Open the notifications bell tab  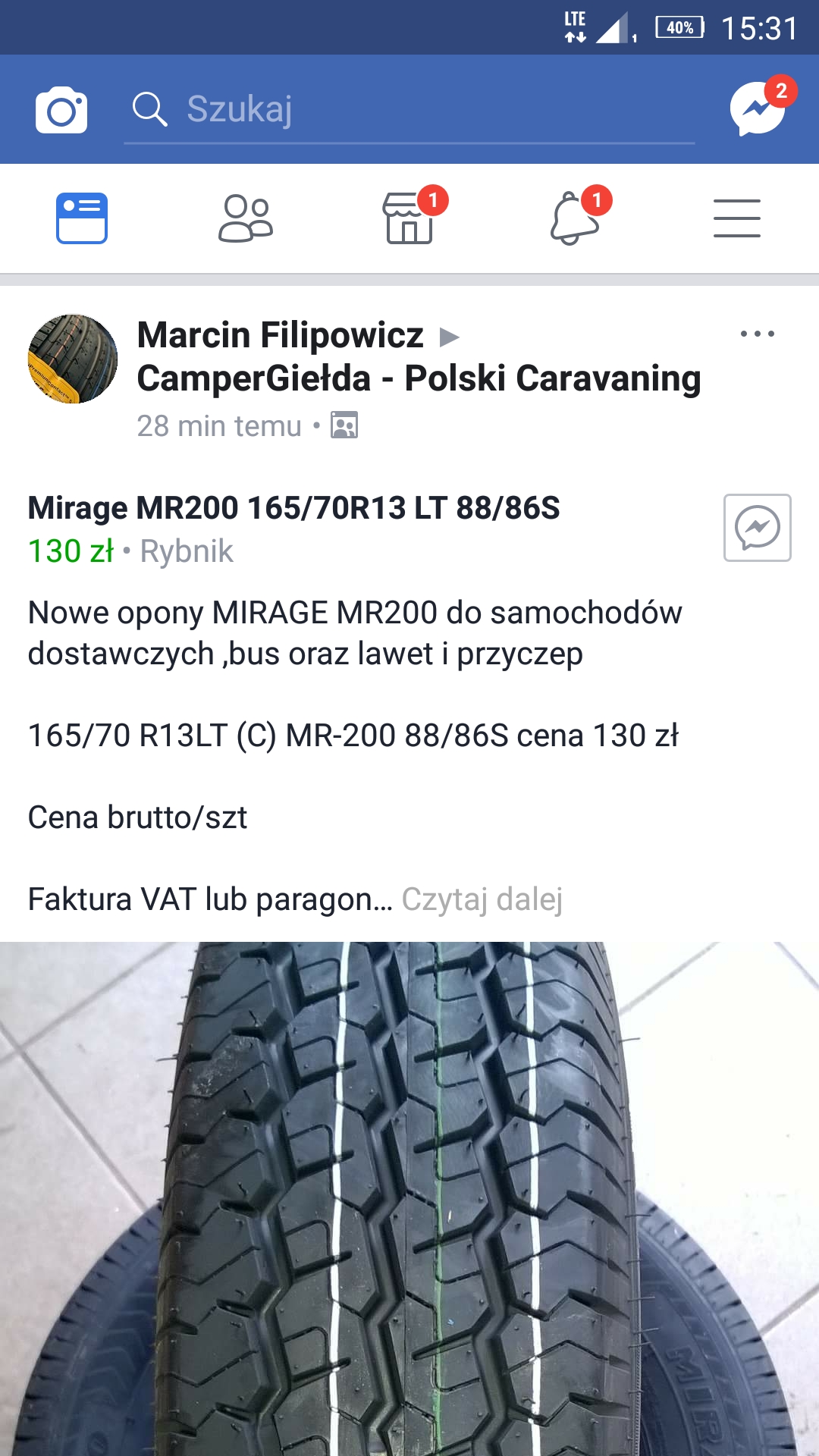coord(575,218)
